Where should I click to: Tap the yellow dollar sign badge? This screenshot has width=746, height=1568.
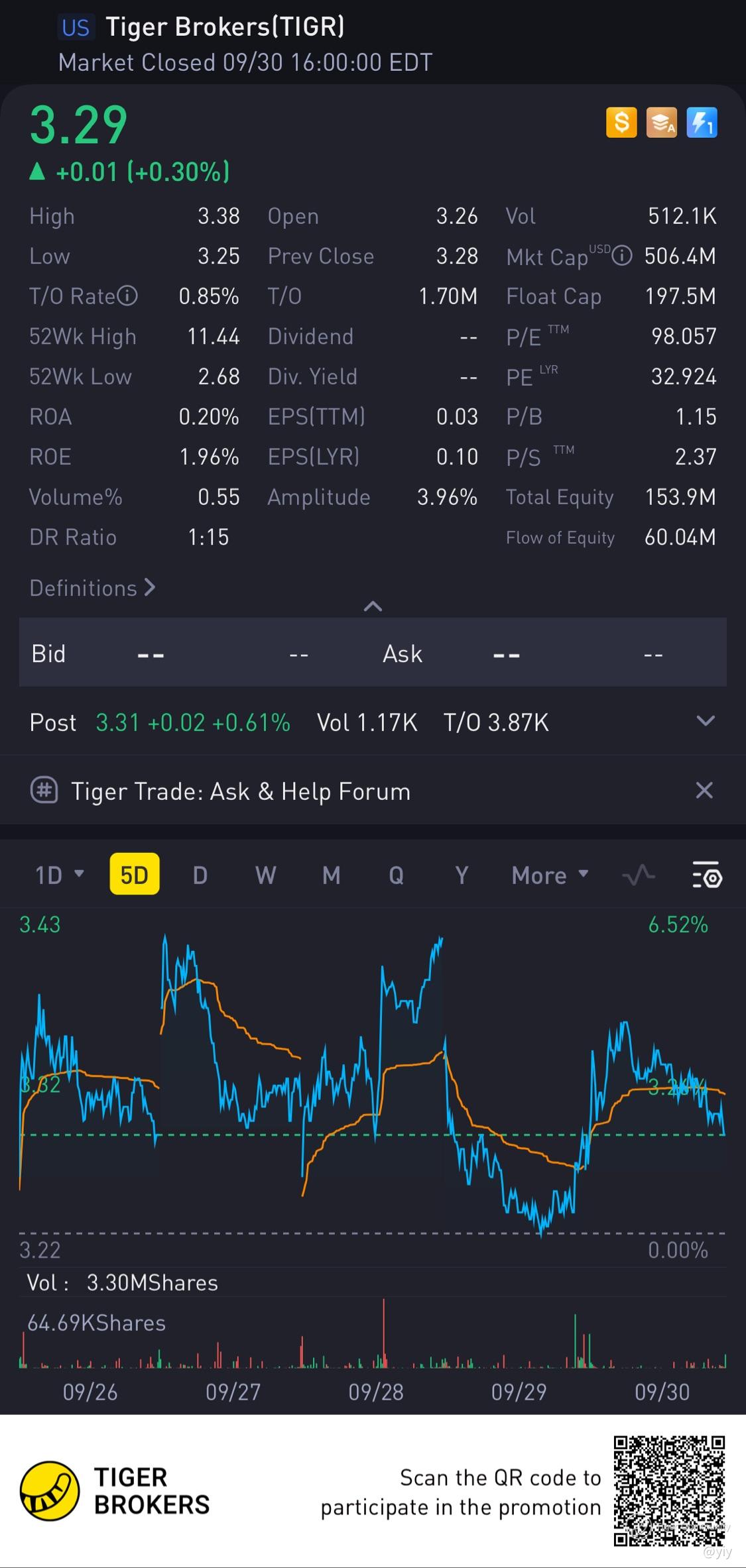click(621, 123)
